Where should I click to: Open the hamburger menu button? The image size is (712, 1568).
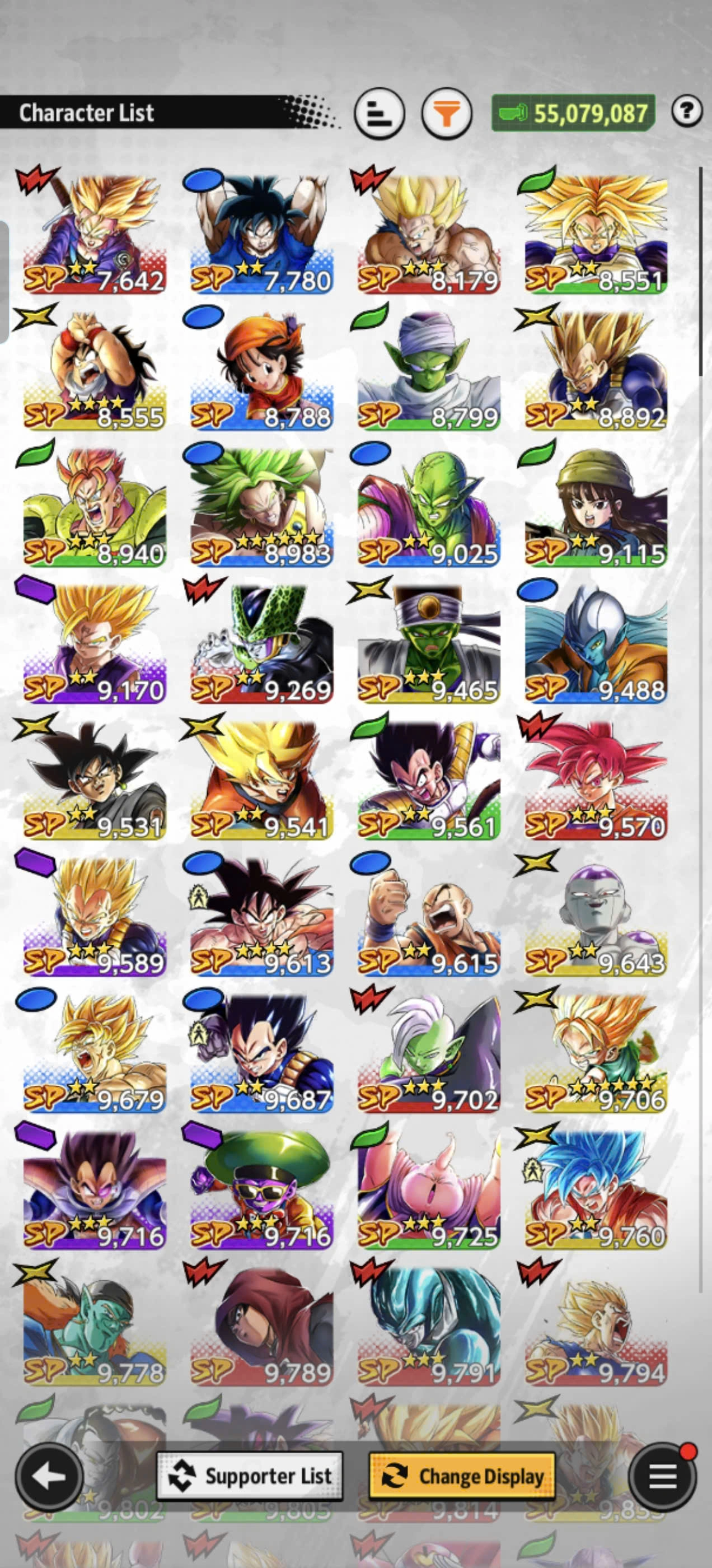663,1476
